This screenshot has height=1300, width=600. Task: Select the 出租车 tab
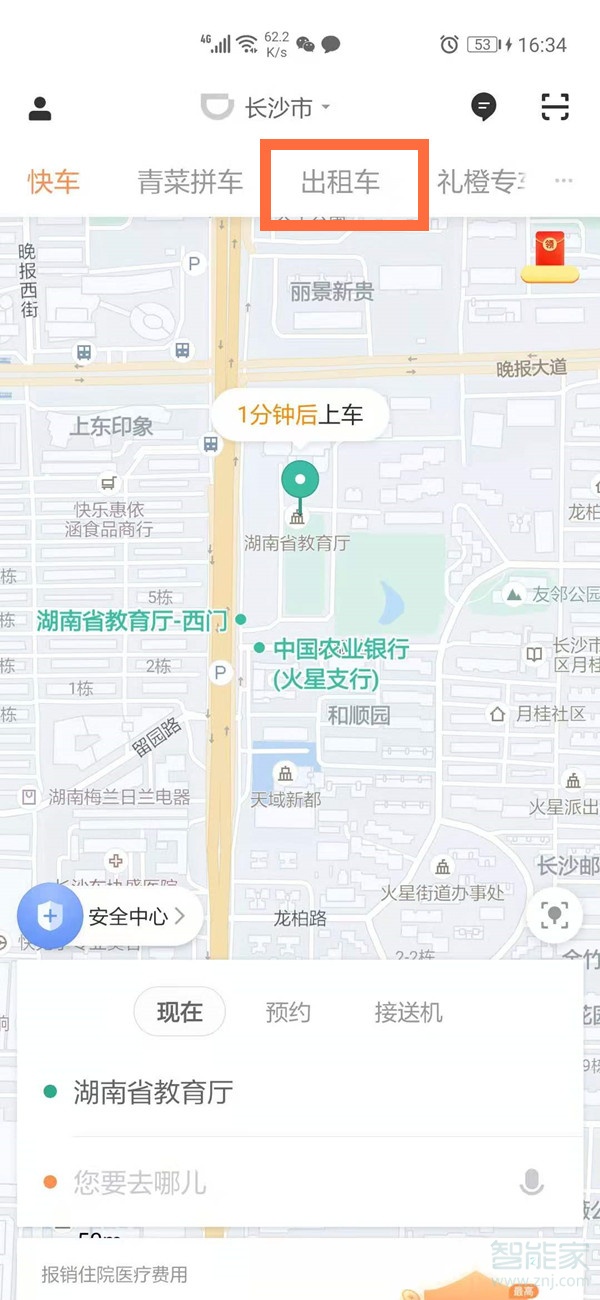pyautogui.click(x=341, y=182)
